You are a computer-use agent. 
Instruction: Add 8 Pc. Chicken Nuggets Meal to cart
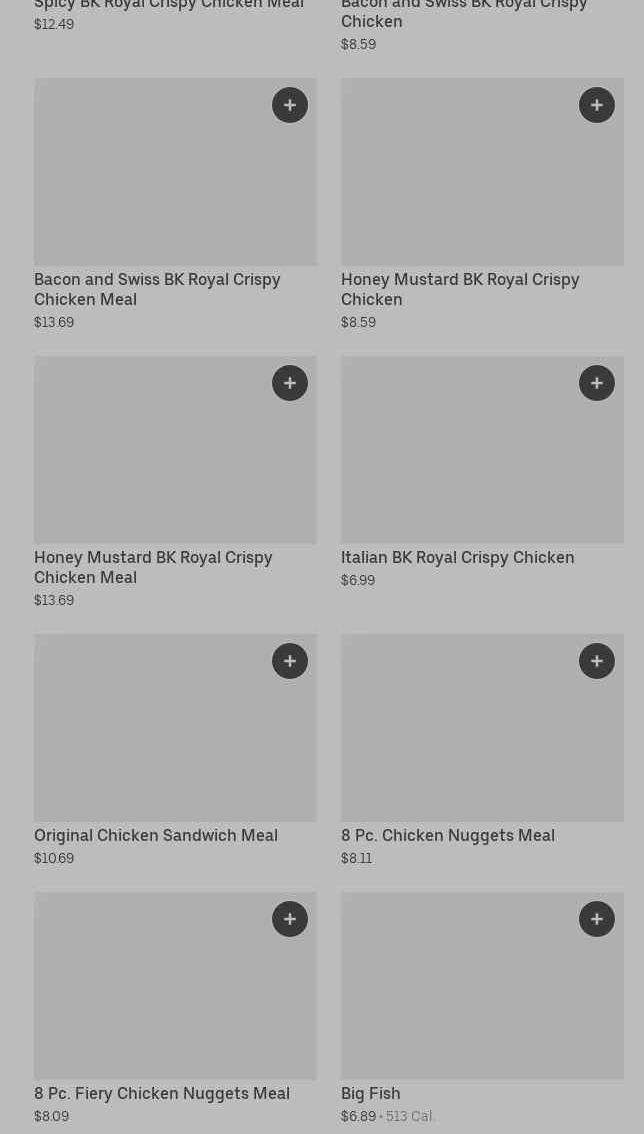[597, 661]
